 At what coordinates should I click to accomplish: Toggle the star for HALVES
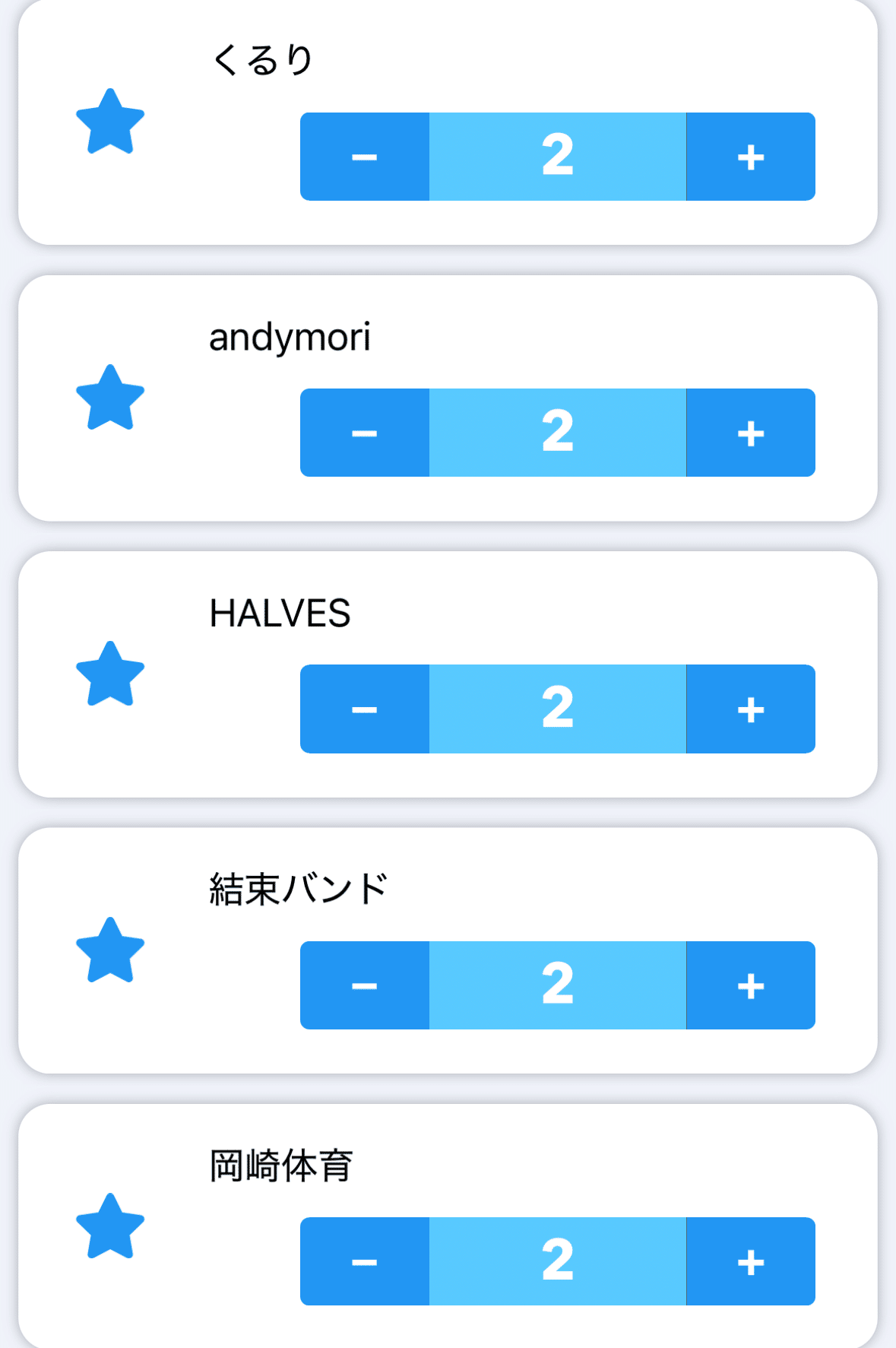pyautogui.click(x=110, y=674)
